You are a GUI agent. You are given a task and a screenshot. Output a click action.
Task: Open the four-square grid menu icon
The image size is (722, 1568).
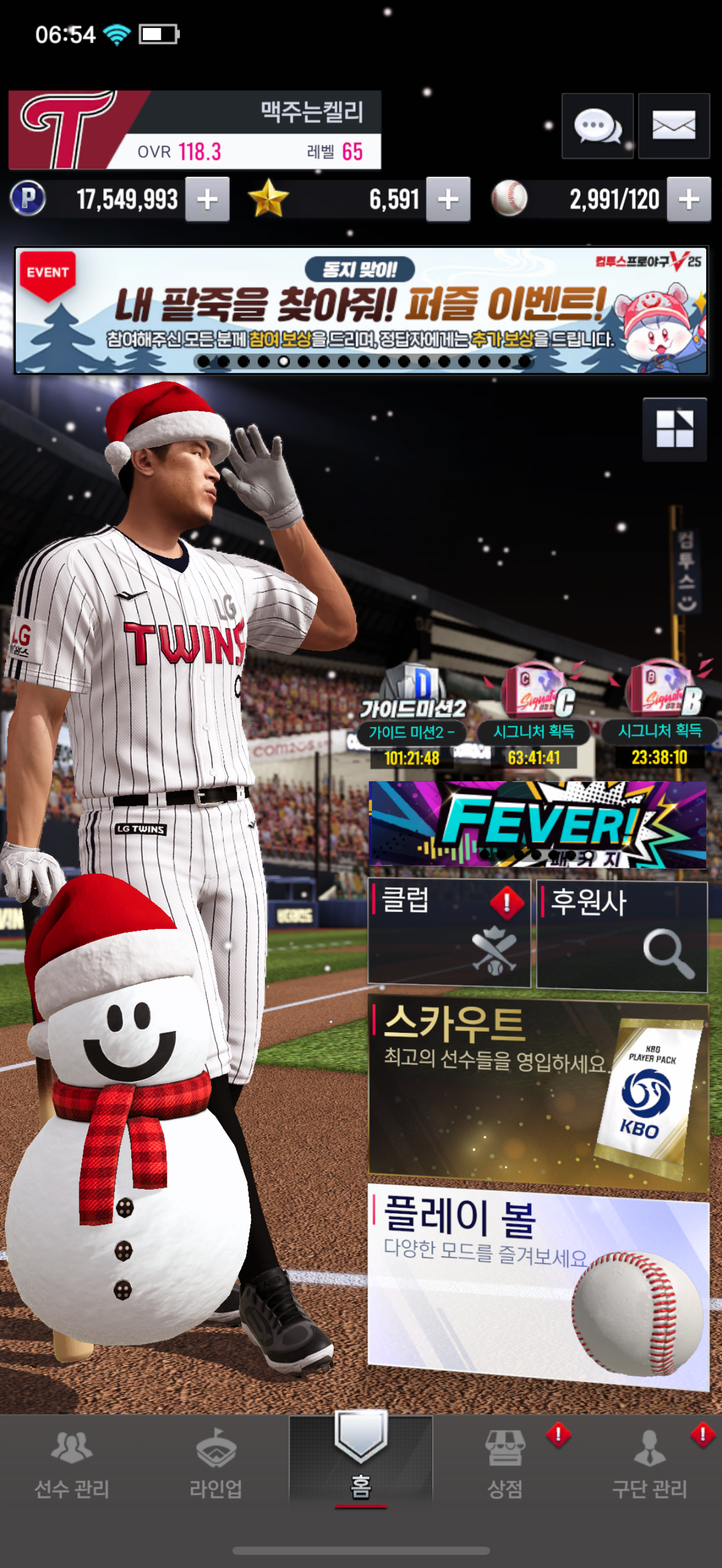coord(674,429)
